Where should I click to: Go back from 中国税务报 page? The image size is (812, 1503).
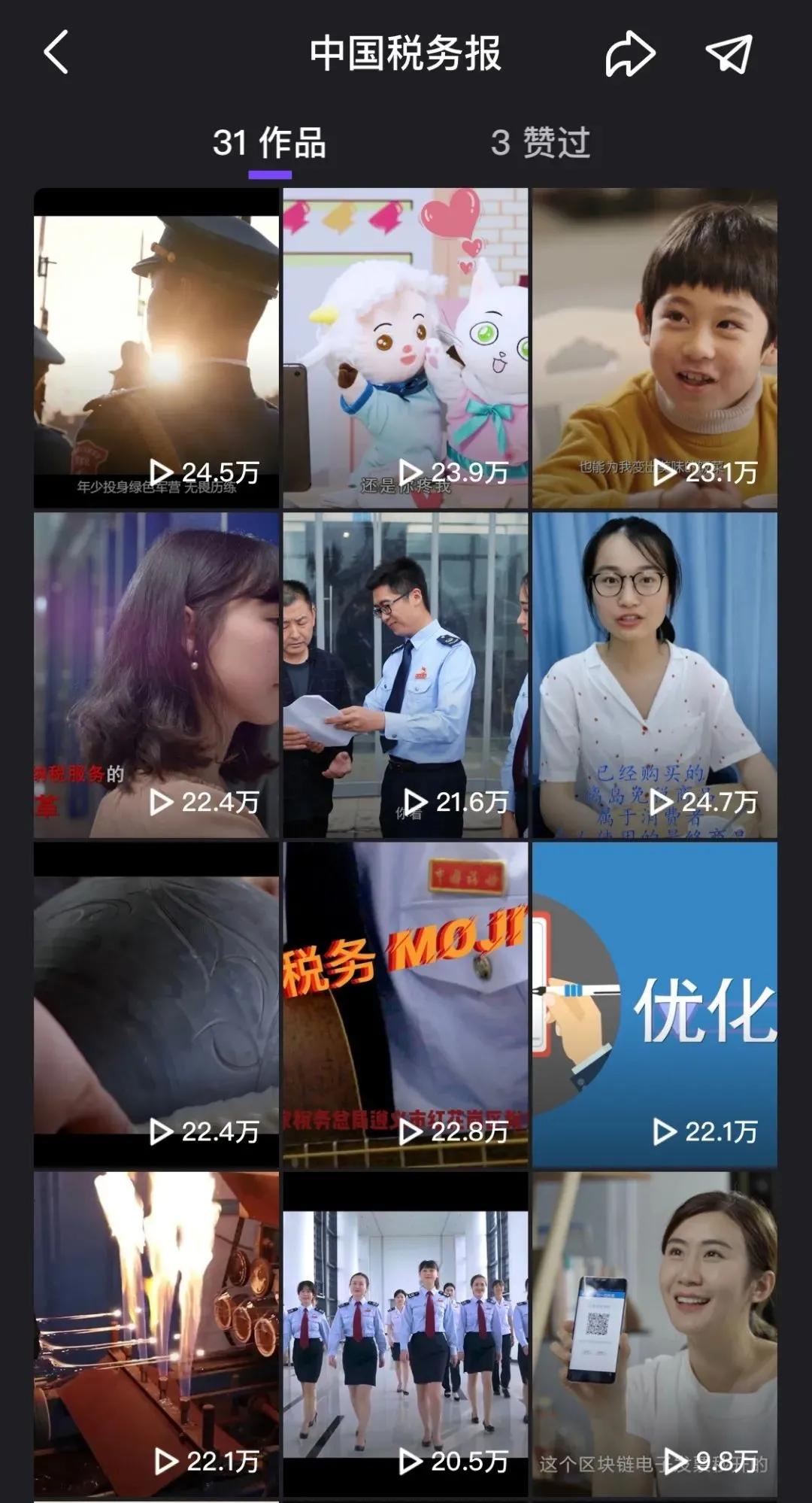coord(56,53)
